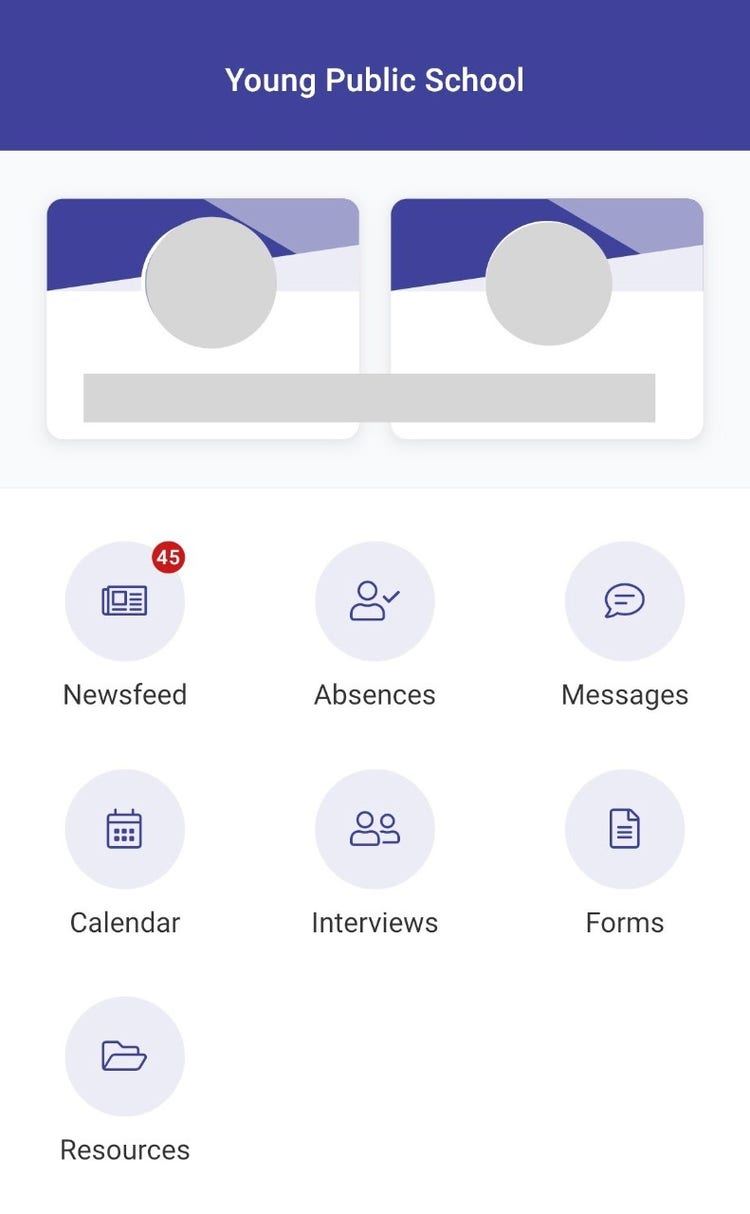Select the Forms option
The width and height of the screenshot is (750, 1214).
point(625,829)
